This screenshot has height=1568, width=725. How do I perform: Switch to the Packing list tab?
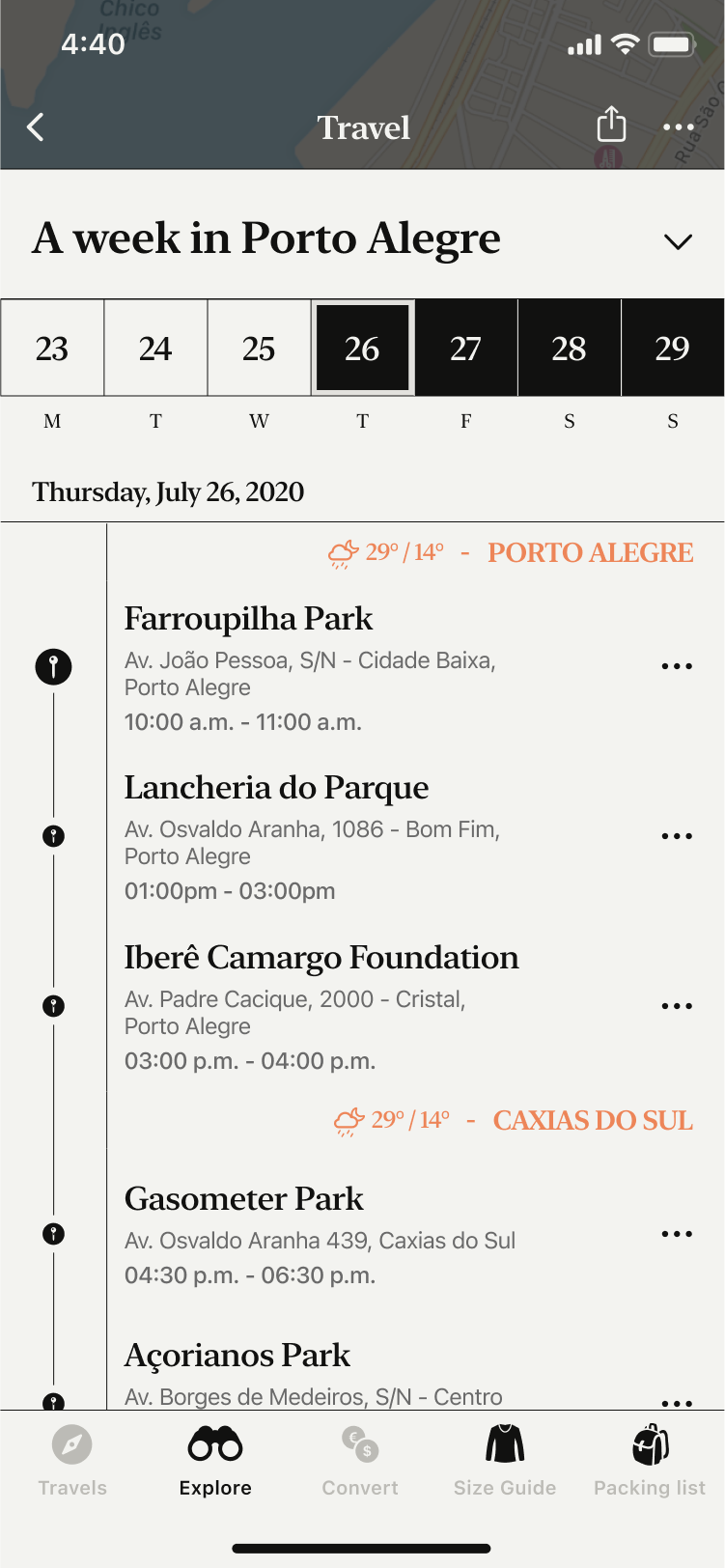click(650, 1460)
